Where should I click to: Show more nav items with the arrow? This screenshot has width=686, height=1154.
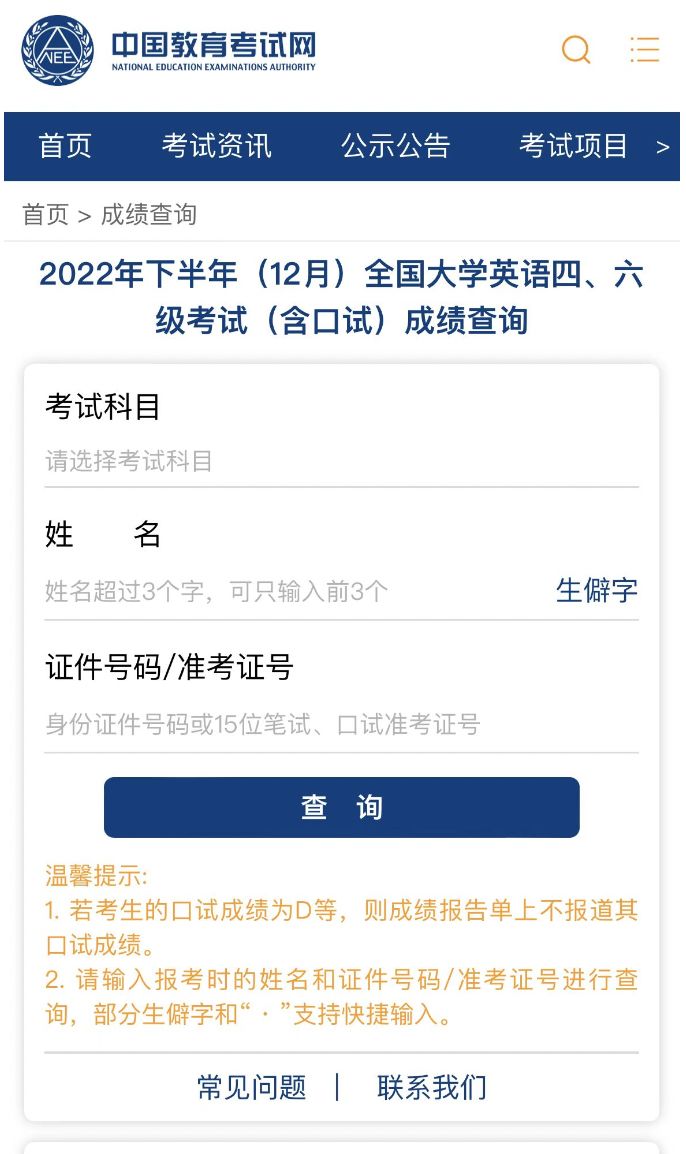coord(662,147)
